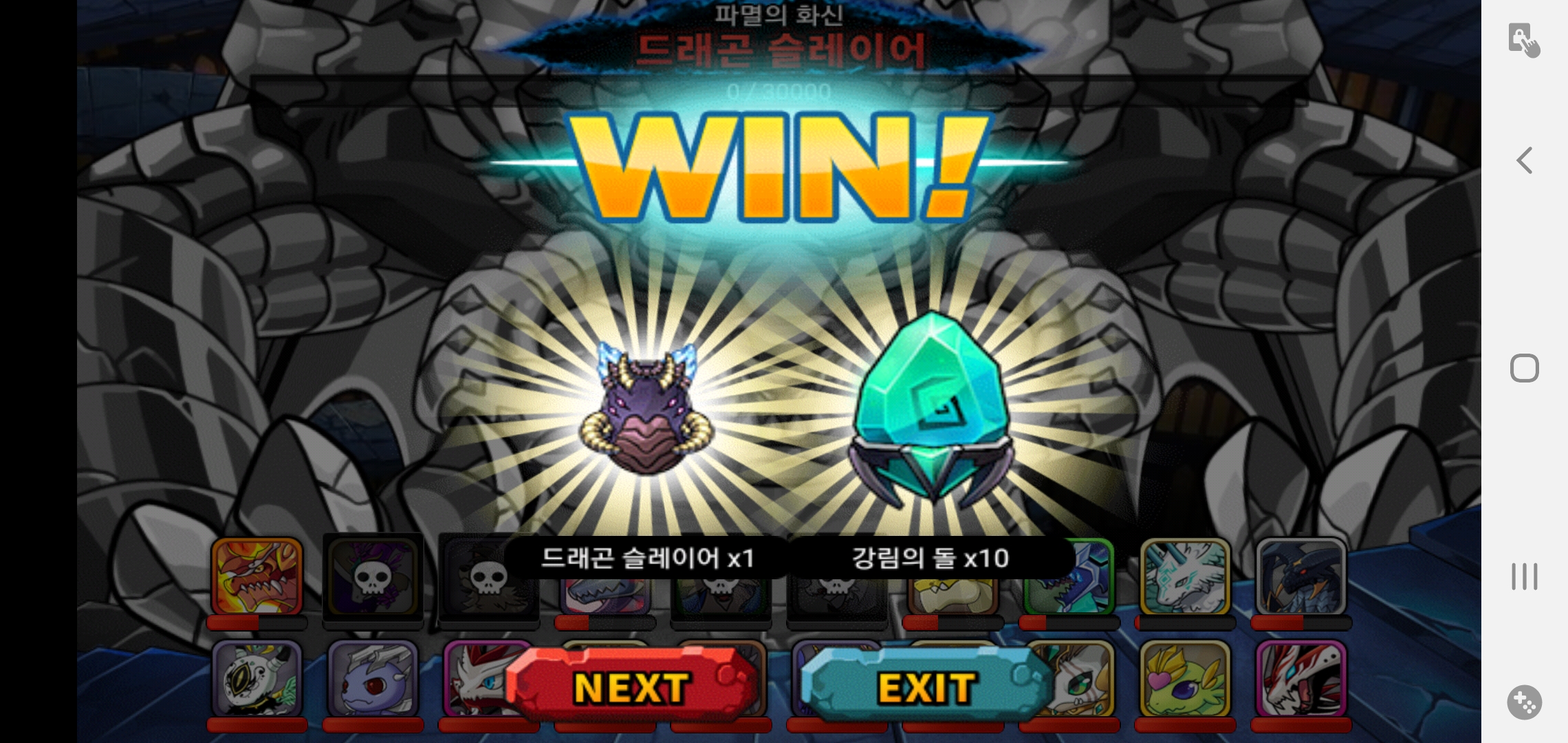This screenshot has height=743, width=1568.
Task: Tap the red NEXT button
Action: pos(631,686)
